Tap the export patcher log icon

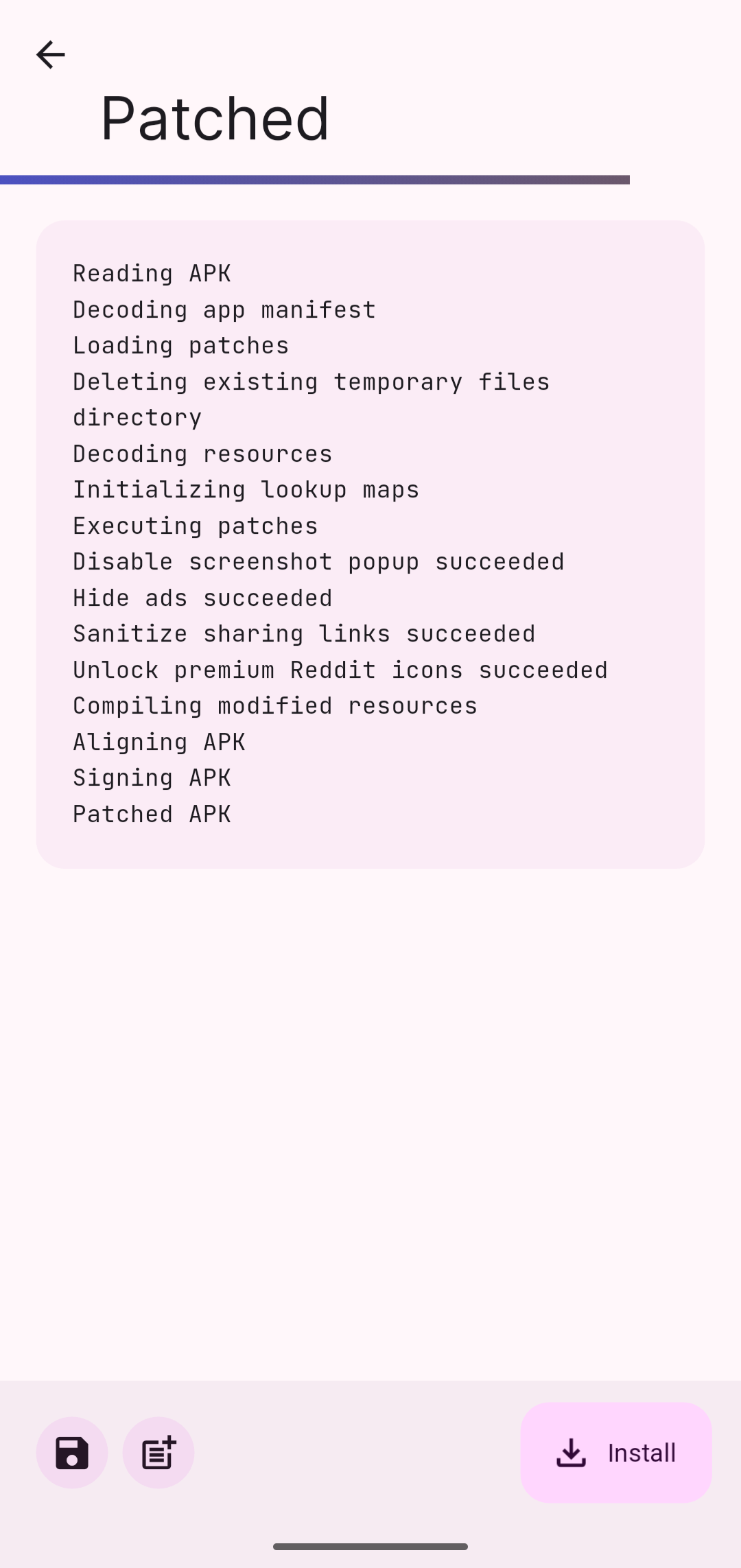[x=158, y=1452]
